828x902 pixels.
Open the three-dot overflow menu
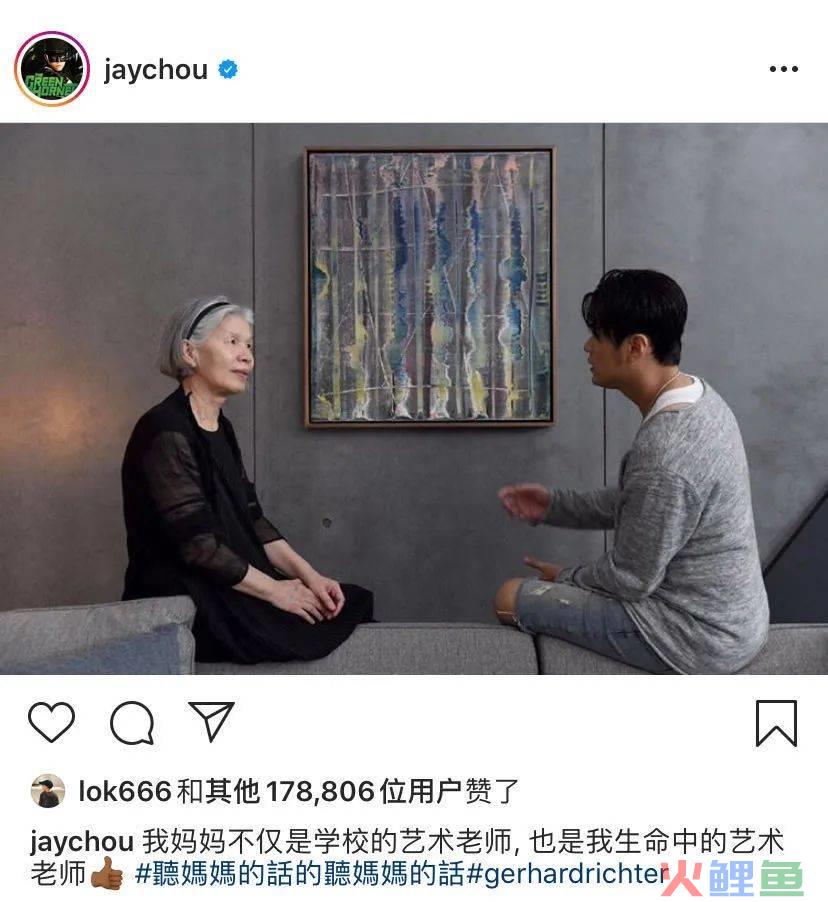pos(783,69)
